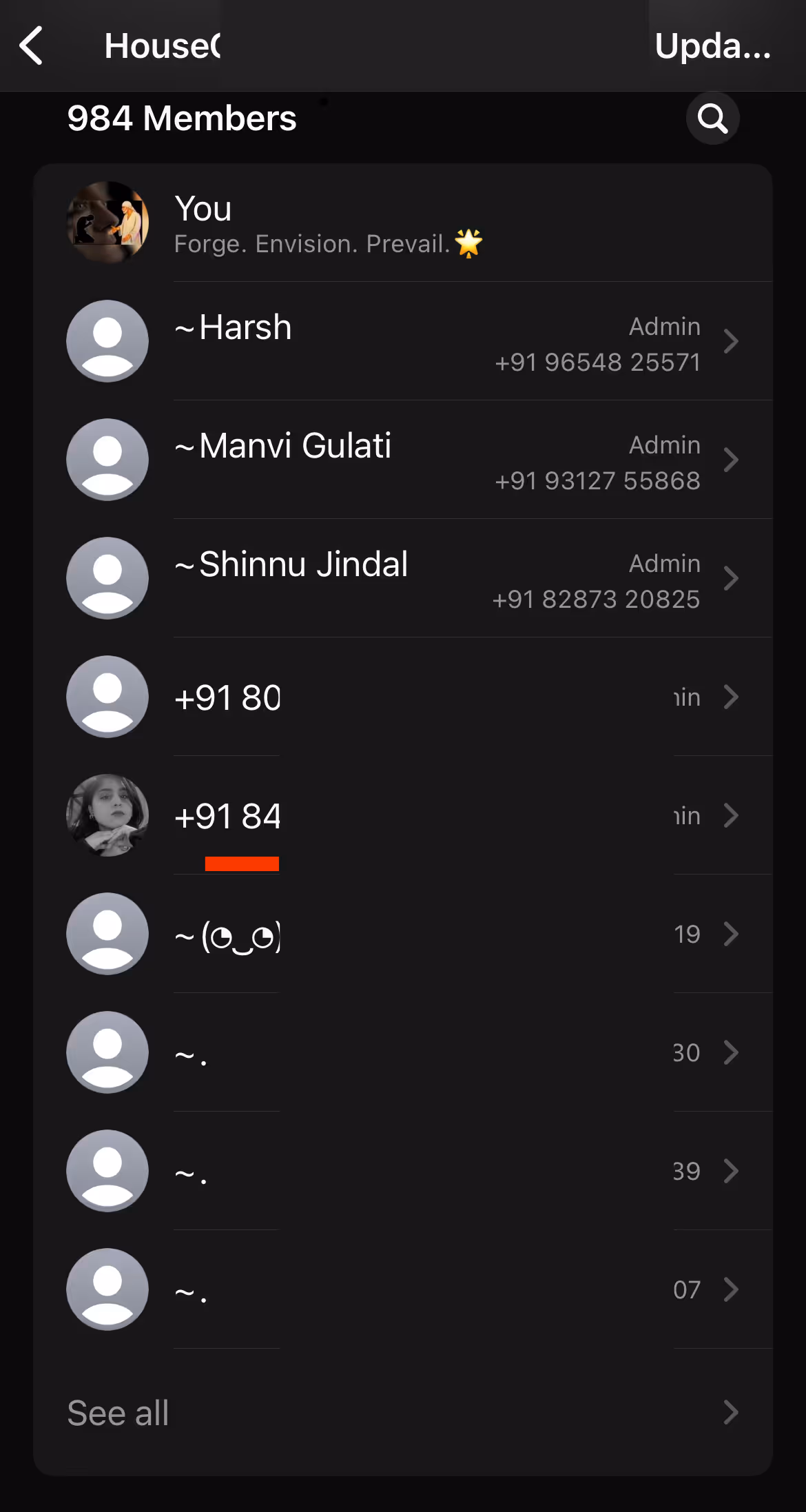Viewport: 806px width, 1512px height.
Task: Open member ~Manvi Gulati's details
Action: (402, 460)
